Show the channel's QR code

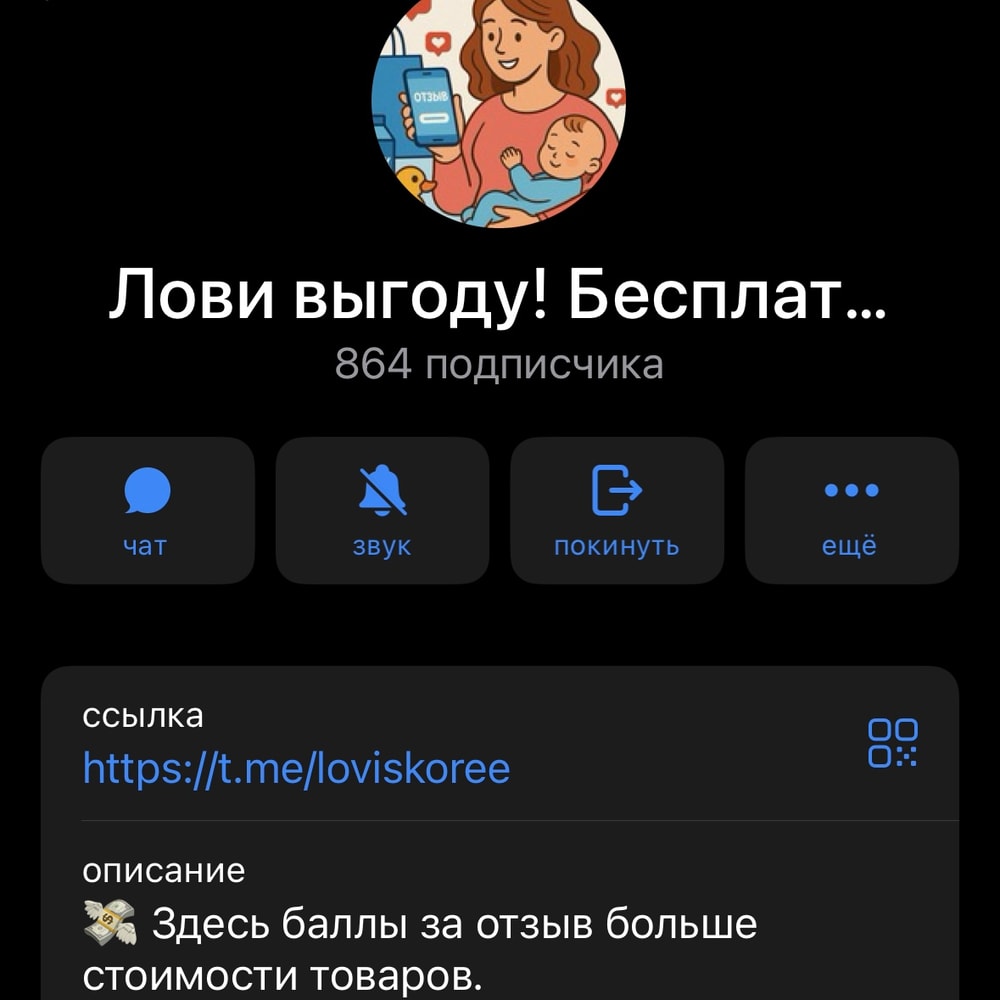[x=892, y=743]
